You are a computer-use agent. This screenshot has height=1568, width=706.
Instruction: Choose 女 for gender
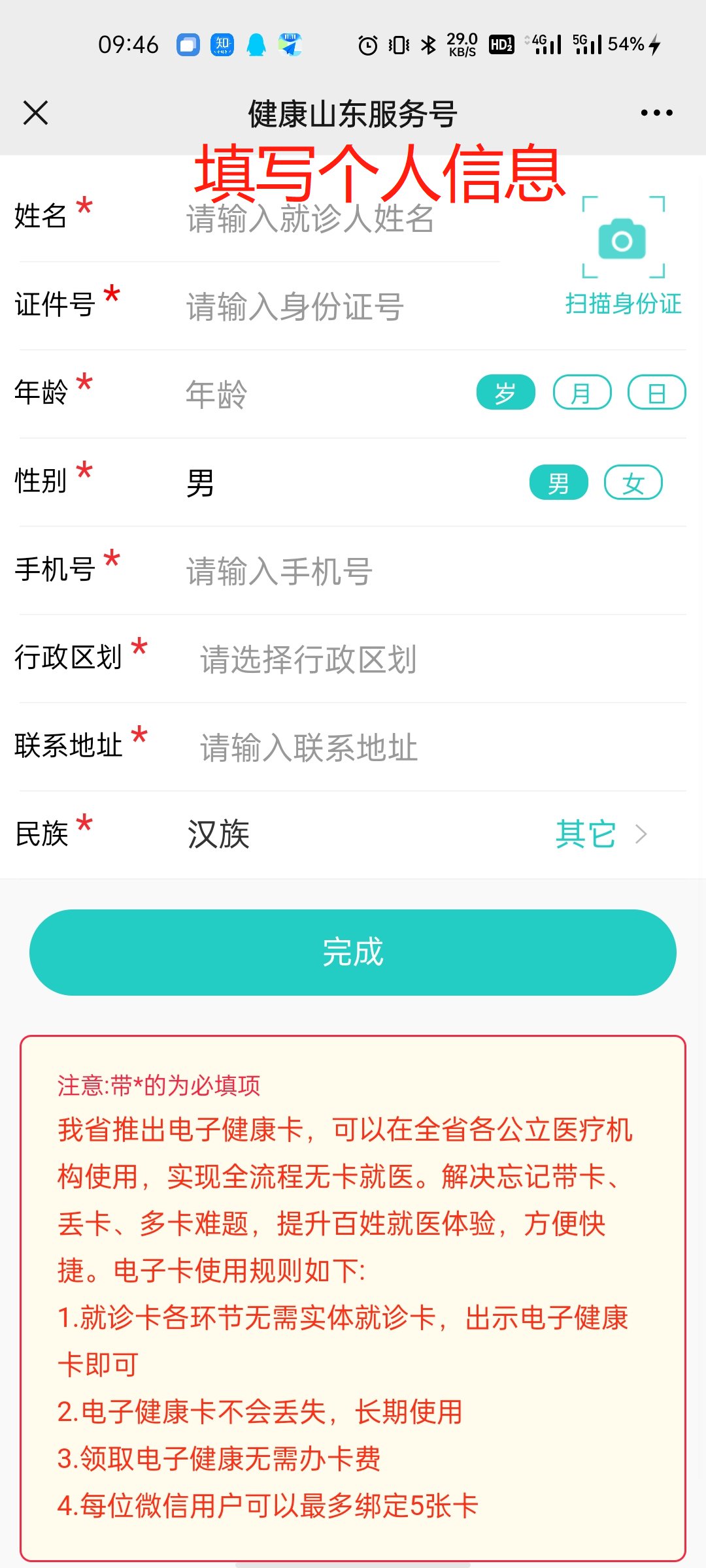coord(633,483)
